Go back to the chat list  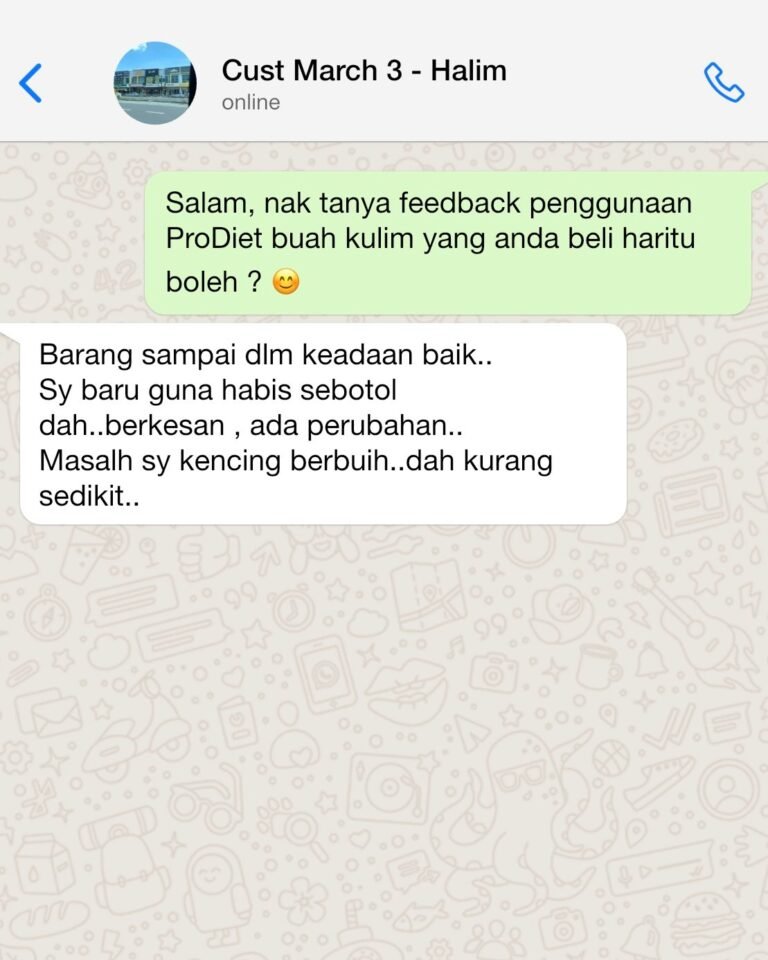point(31,83)
